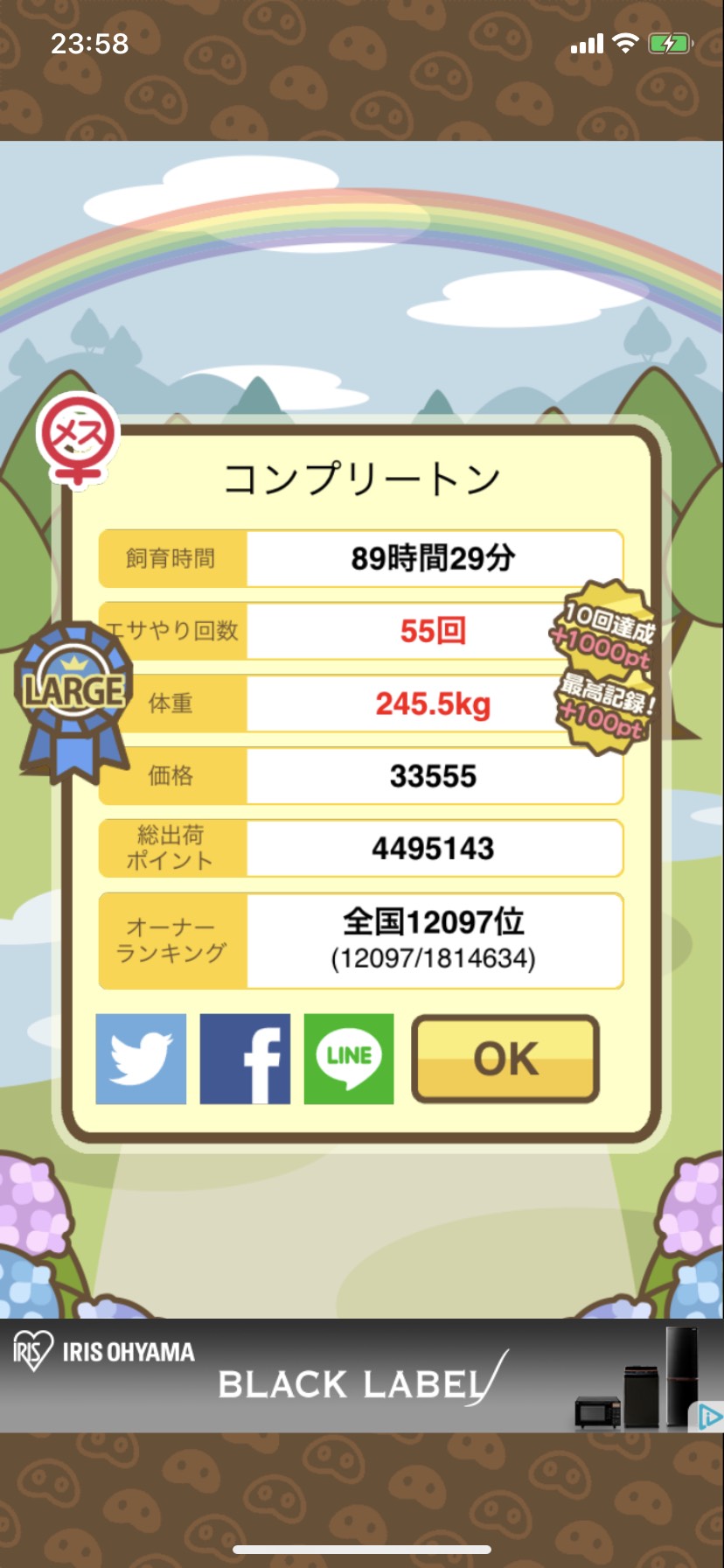The width and height of the screenshot is (724, 1568).
Task: Confirm the shipment result with OK
Action: click(x=505, y=1059)
